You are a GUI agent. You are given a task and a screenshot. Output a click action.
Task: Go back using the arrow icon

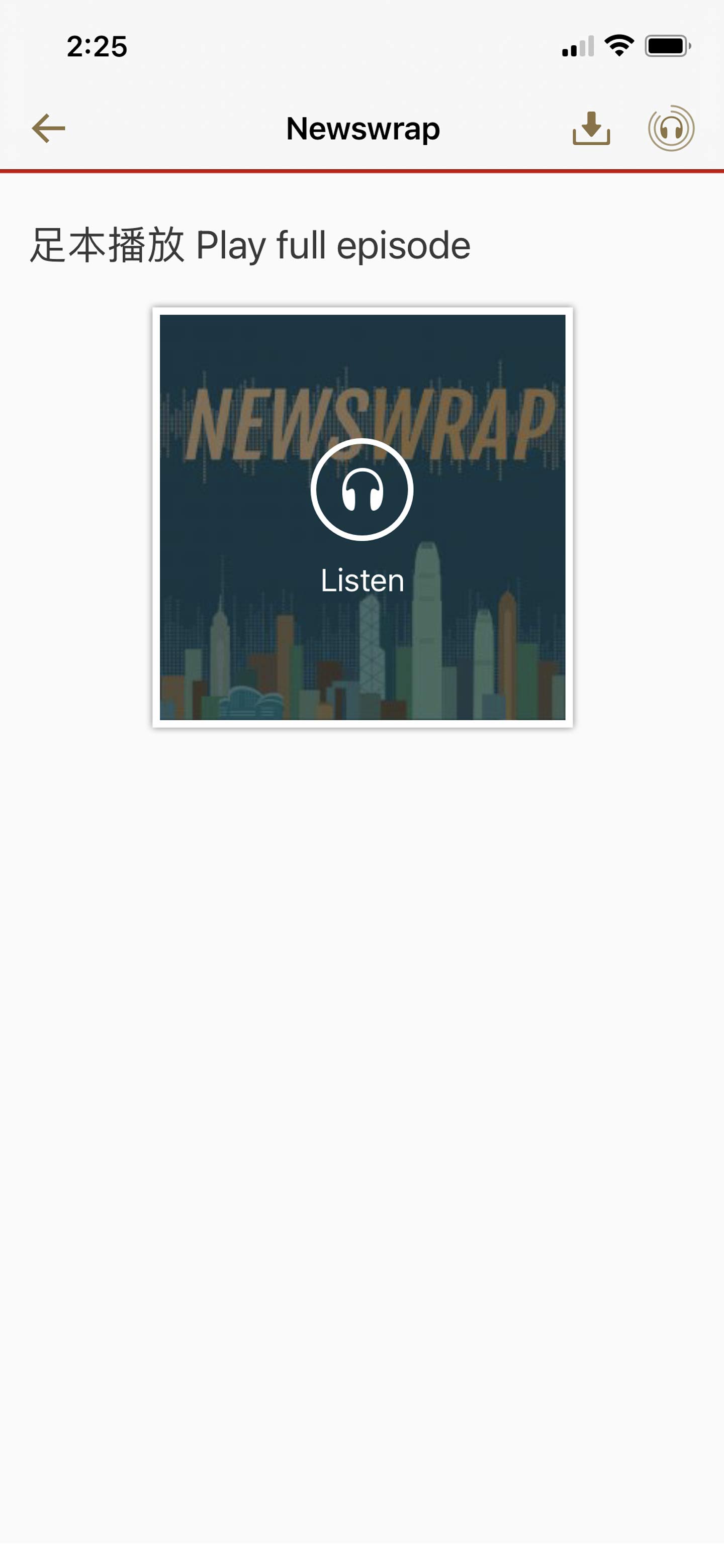point(49,129)
